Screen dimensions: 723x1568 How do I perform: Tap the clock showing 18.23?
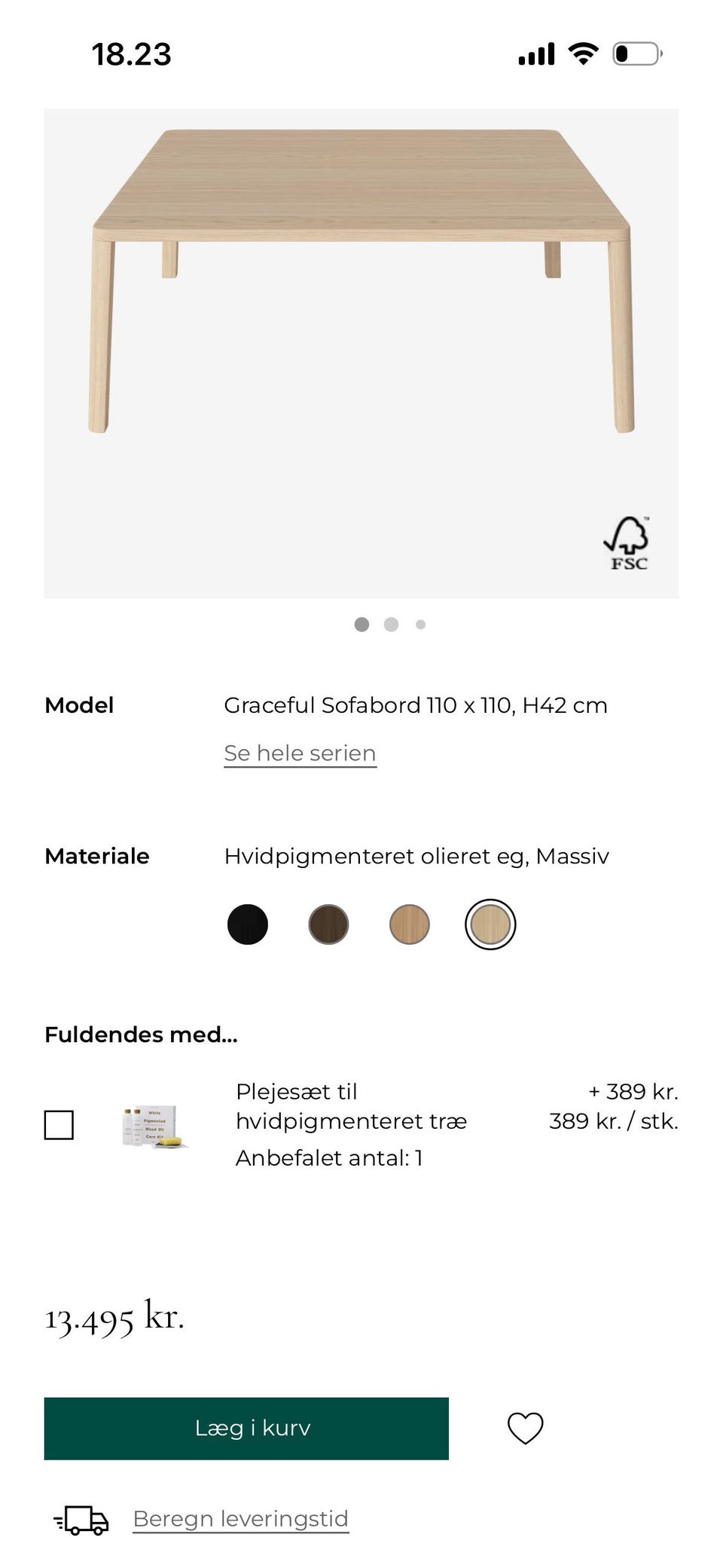[x=133, y=53]
